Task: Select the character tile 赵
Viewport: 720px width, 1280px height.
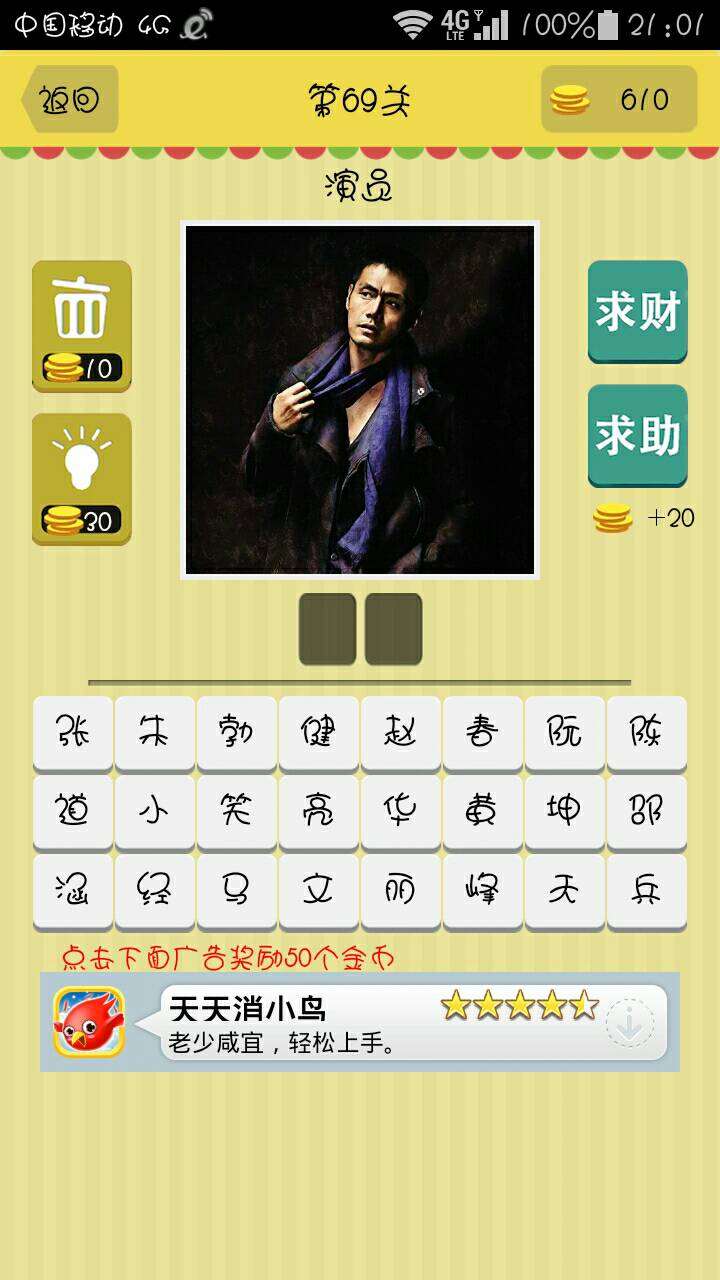Action: pyautogui.click(x=401, y=734)
